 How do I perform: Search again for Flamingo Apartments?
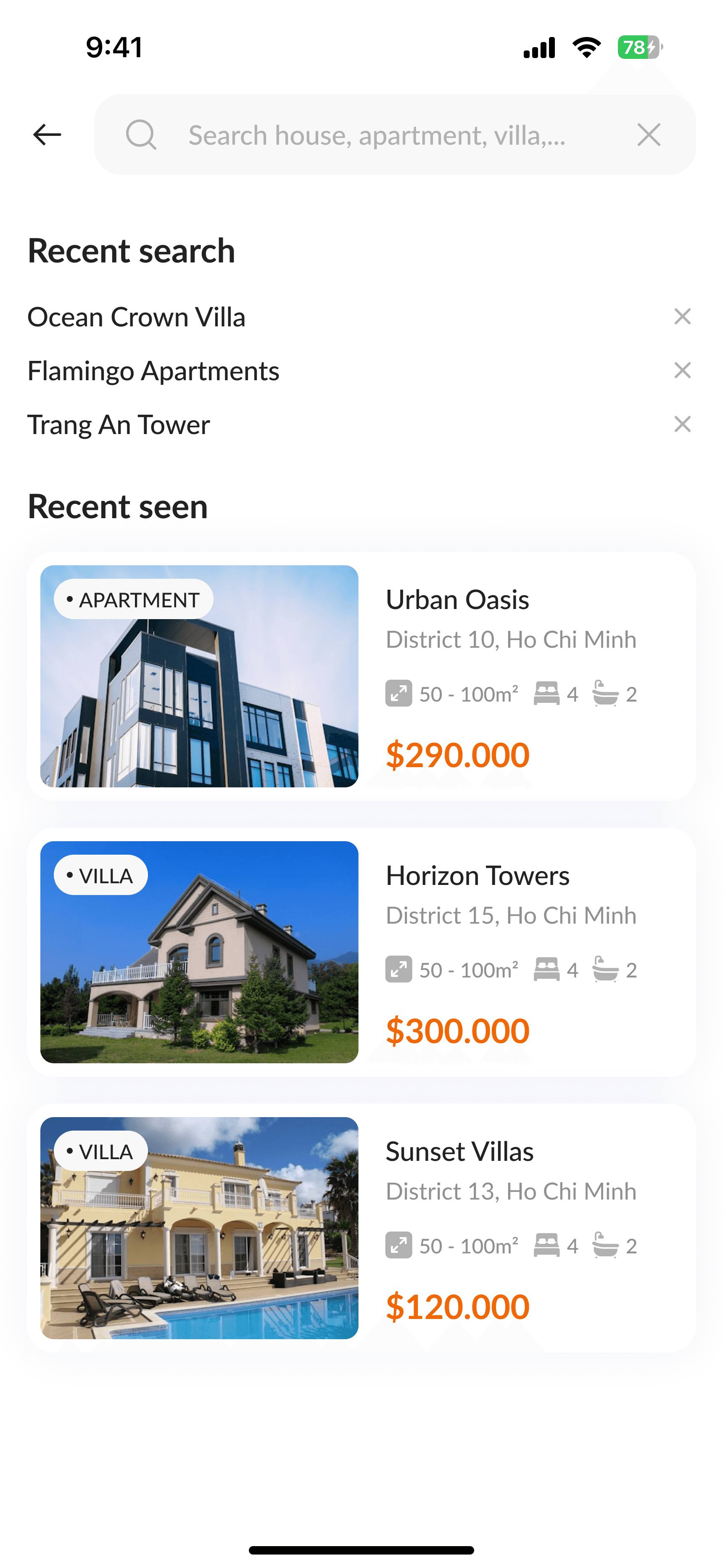153,371
